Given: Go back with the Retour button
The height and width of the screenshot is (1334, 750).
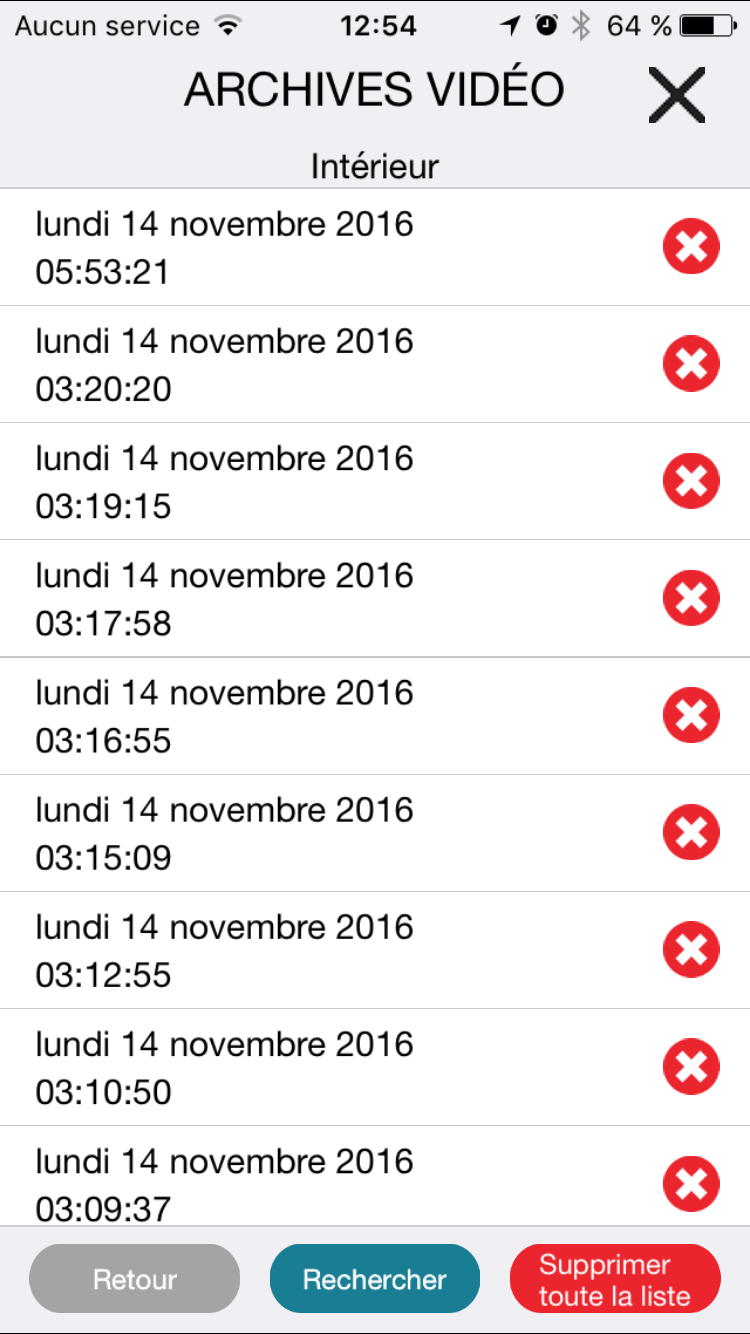Looking at the screenshot, I should click(135, 1279).
